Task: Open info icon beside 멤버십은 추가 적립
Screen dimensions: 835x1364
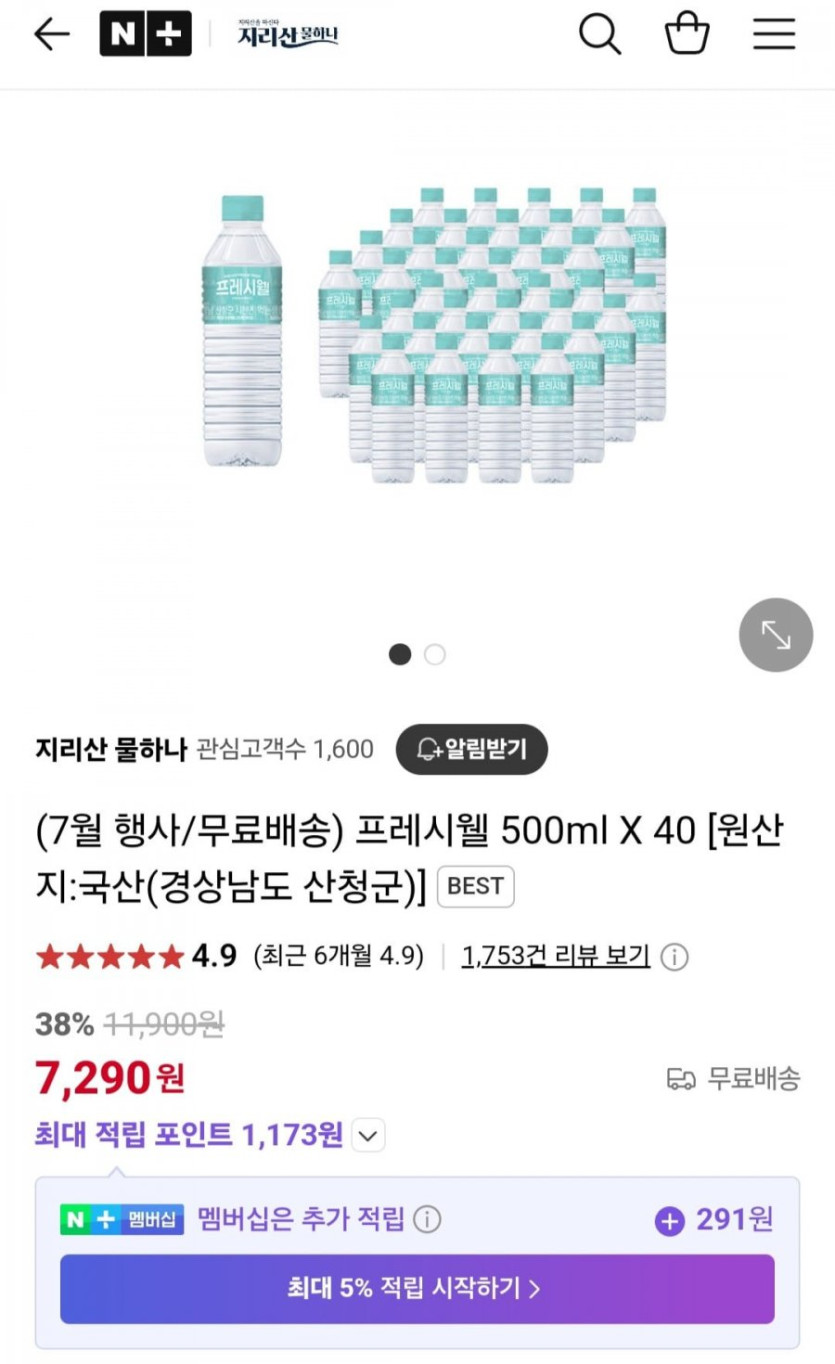Action: 427,1220
